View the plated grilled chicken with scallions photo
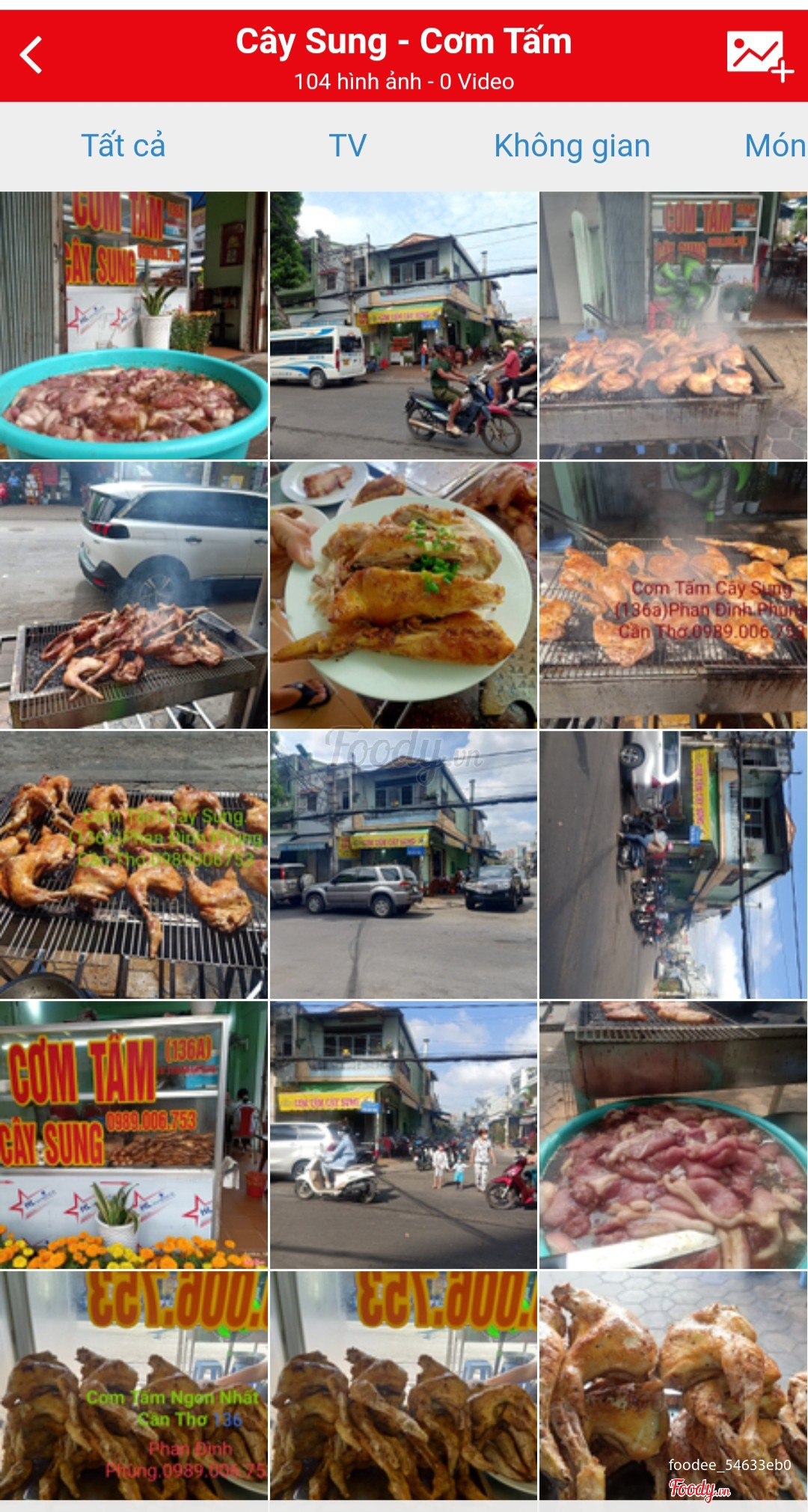This screenshot has height=1512, width=808. click(x=403, y=596)
